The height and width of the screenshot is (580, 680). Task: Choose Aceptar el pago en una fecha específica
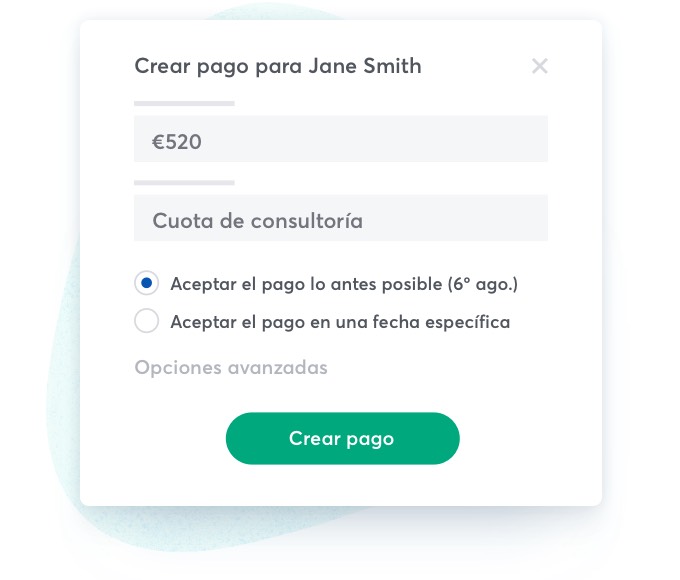click(x=147, y=322)
